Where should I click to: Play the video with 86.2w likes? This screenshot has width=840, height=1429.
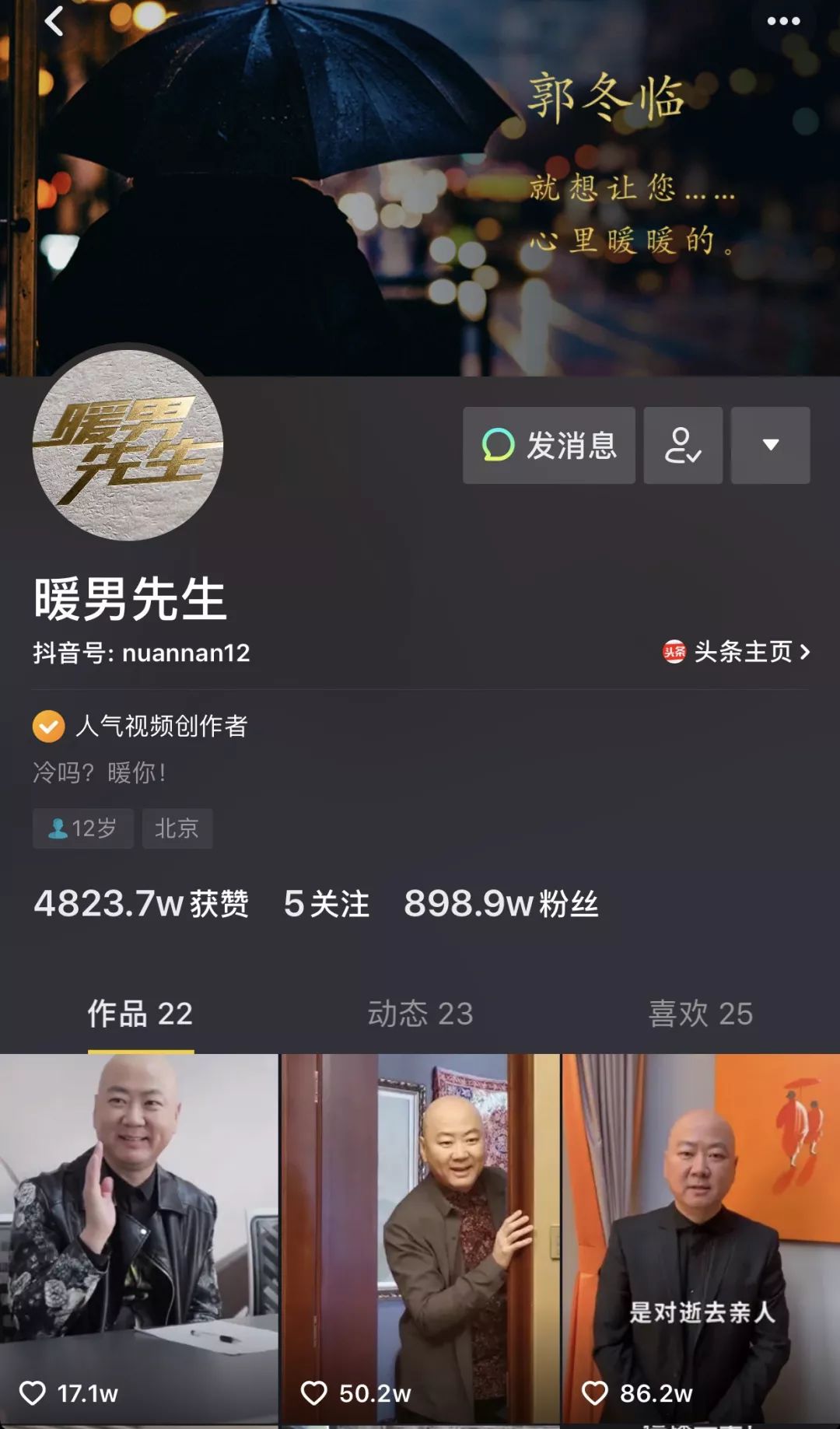coord(701,1237)
